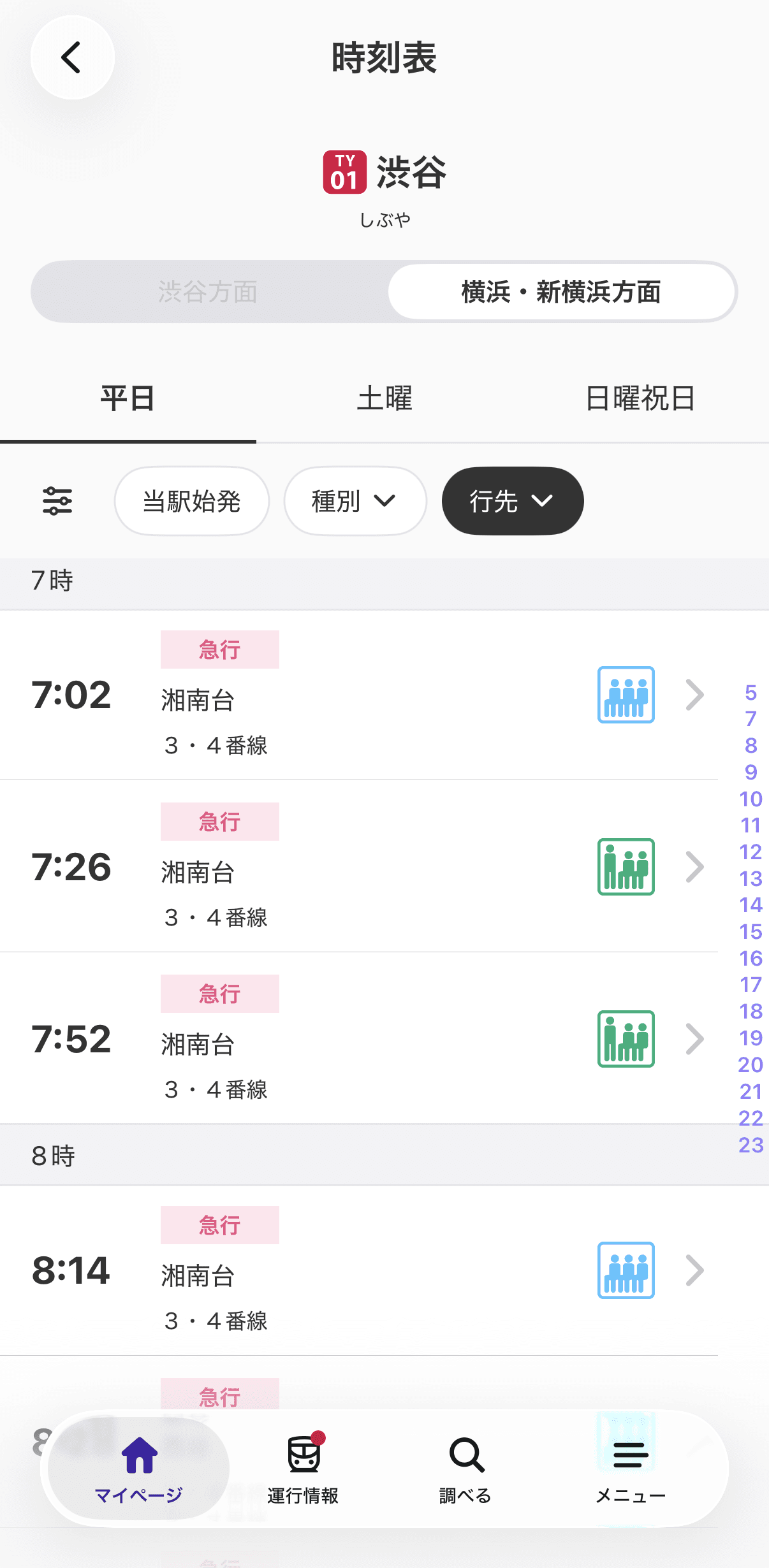Expand the 種別 dropdown
769x1568 pixels.
[x=355, y=501]
